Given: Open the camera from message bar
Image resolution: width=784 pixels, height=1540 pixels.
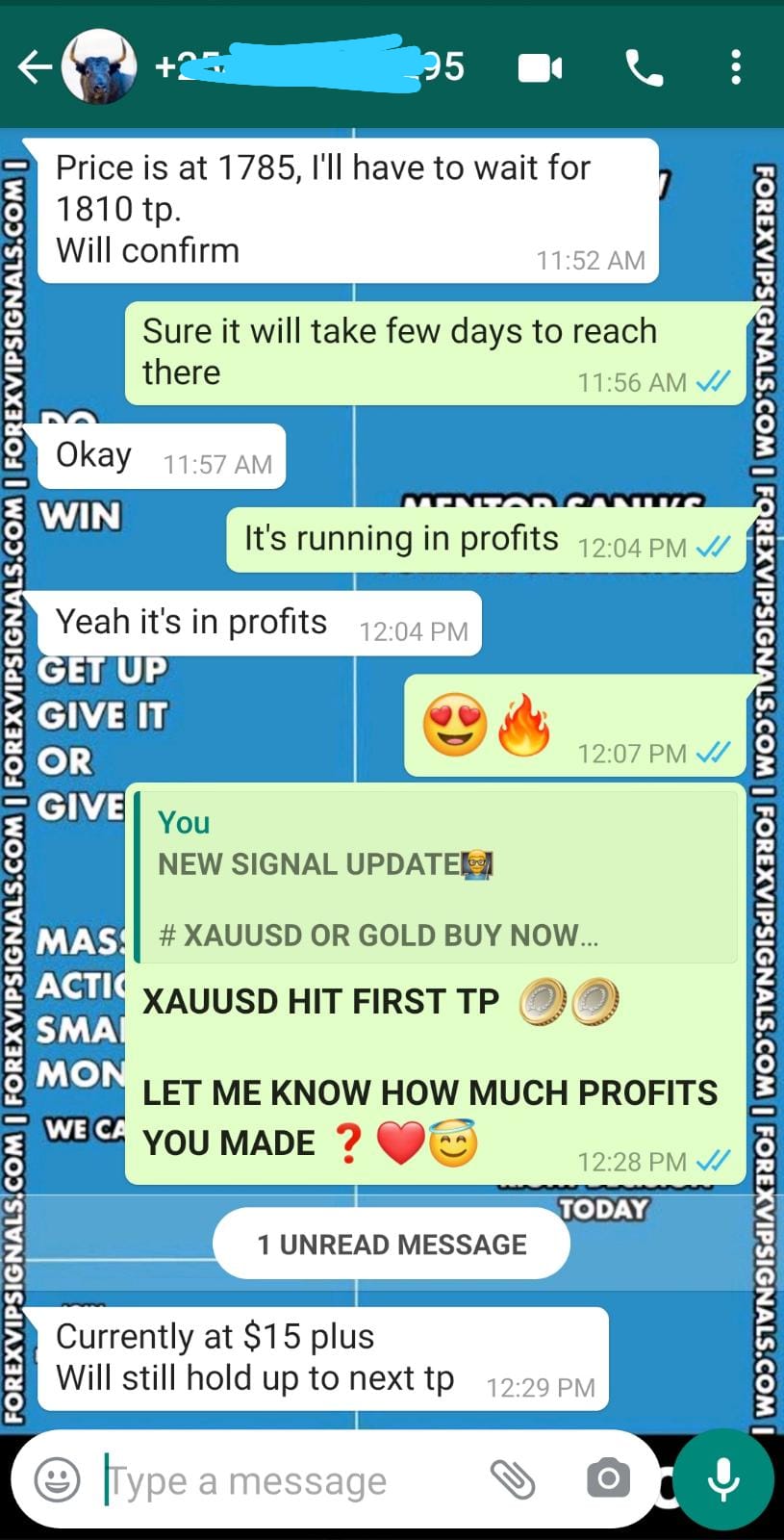Looking at the screenshot, I should pyautogui.click(x=608, y=1478).
